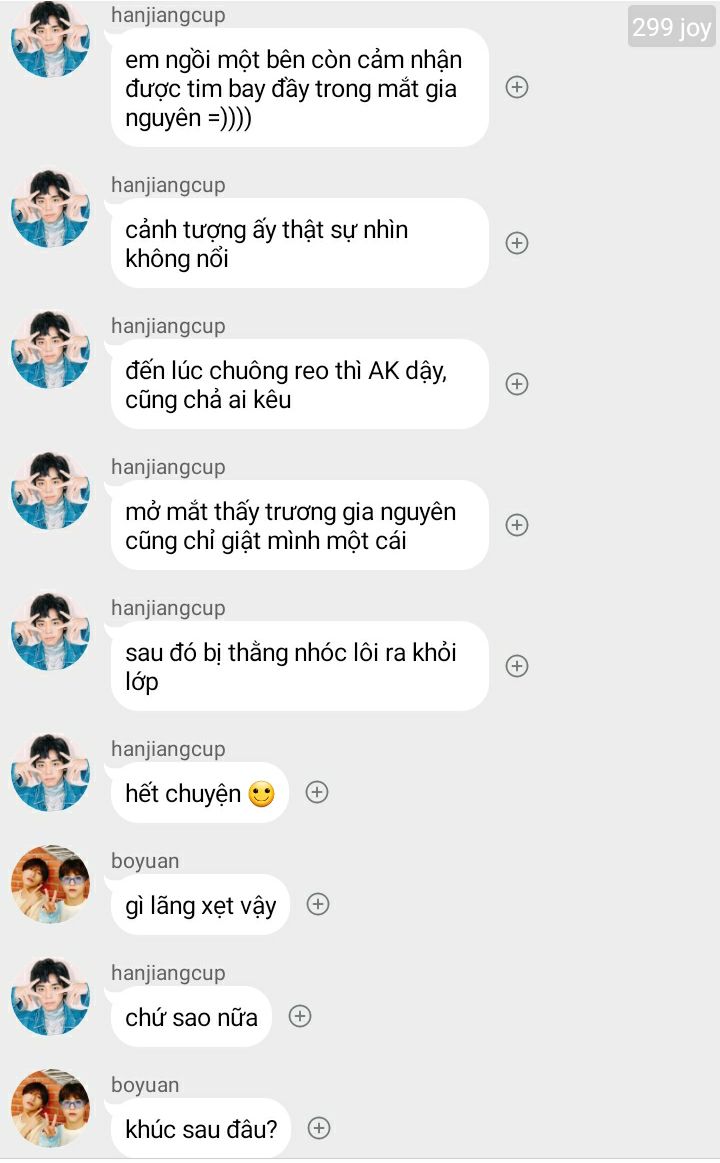Tap plus icon beside 'em ngồi một bên' message

[x=517, y=87]
